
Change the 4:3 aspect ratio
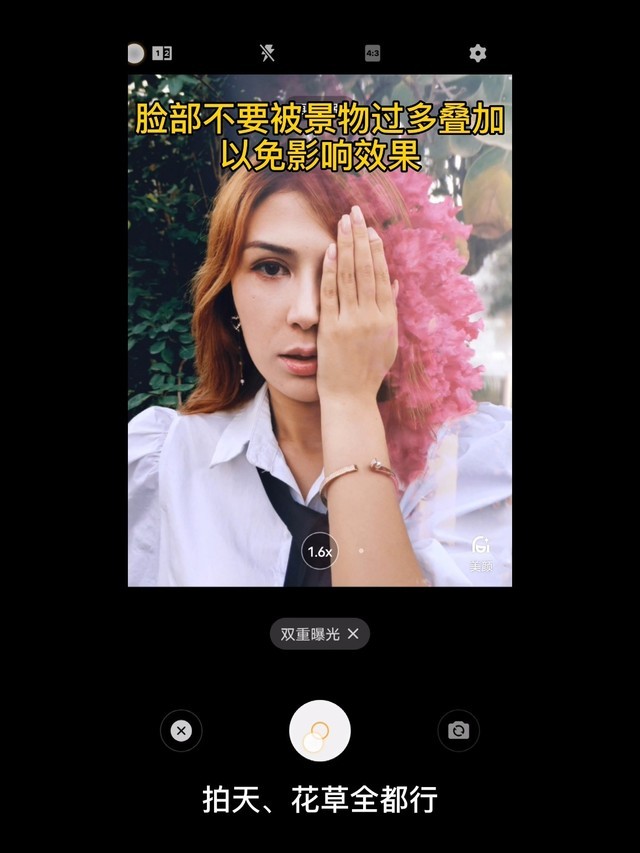(372, 53)
